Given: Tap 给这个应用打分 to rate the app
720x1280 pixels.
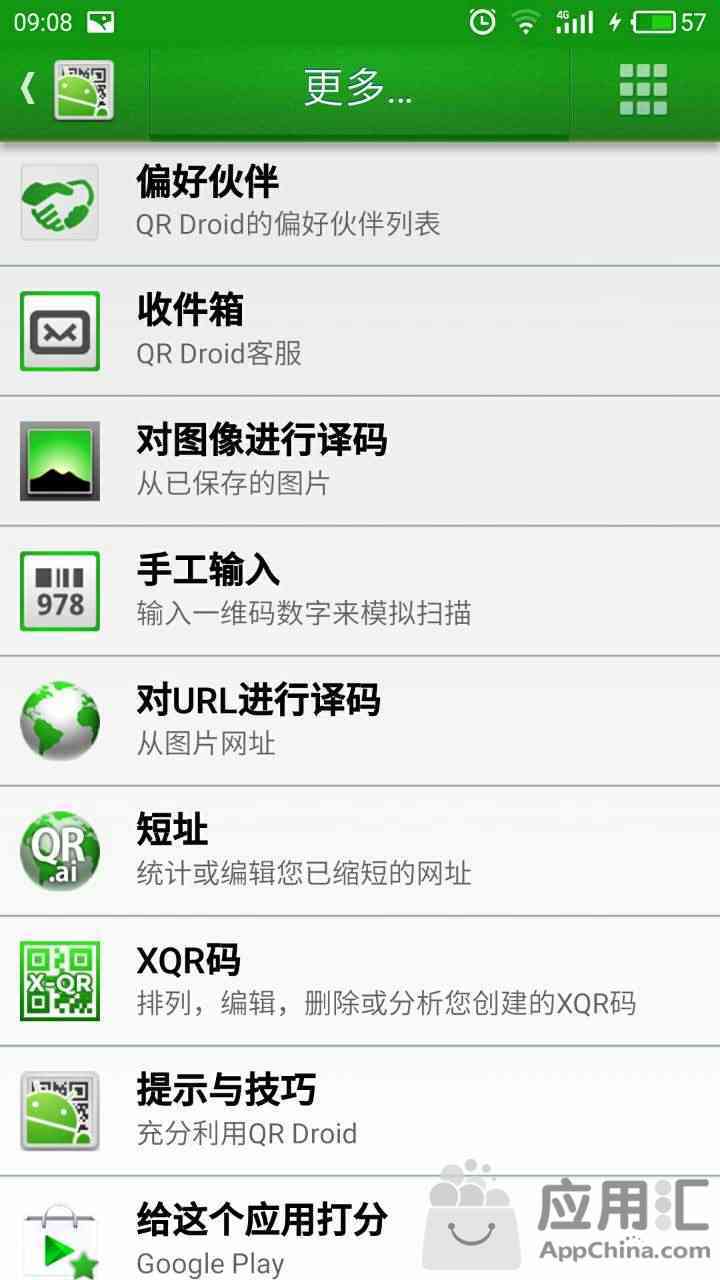Looking at the screenshot, I should tap(260, 1236).
